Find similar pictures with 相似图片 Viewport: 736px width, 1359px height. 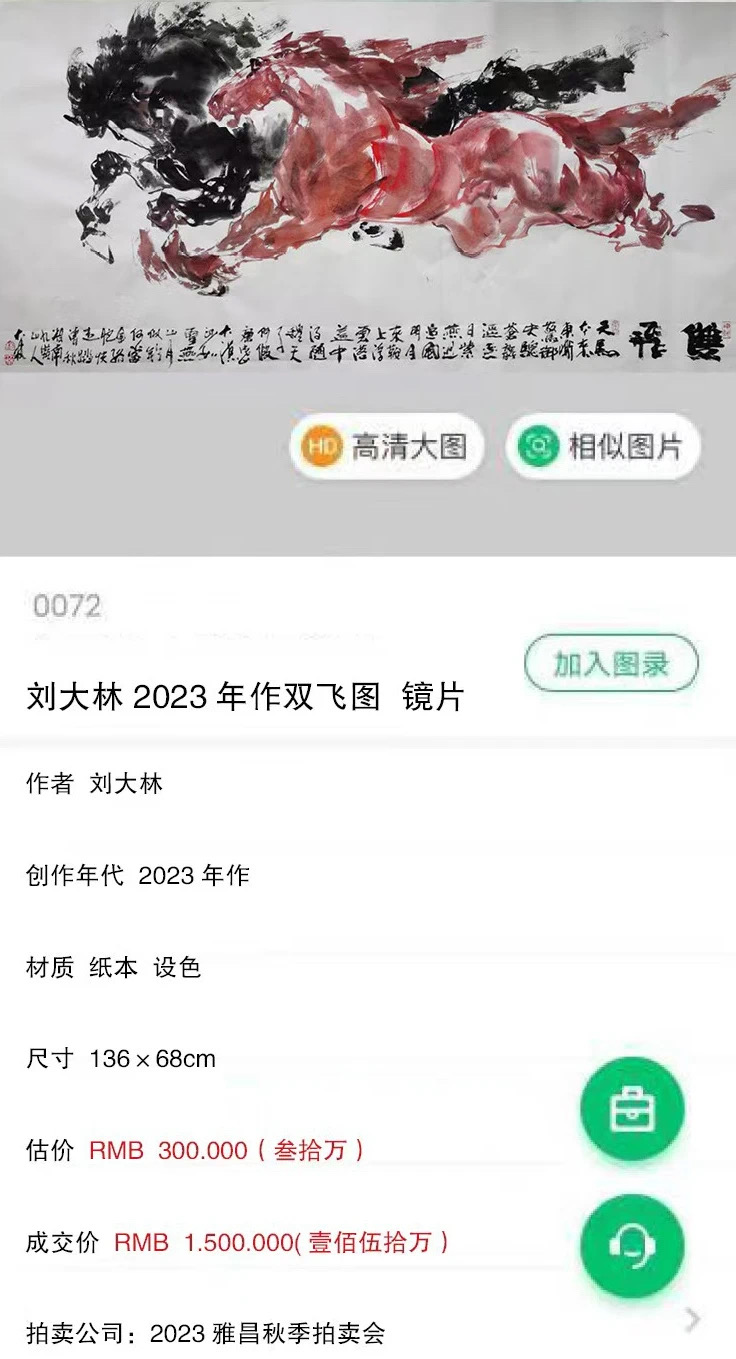click(603, 446)
